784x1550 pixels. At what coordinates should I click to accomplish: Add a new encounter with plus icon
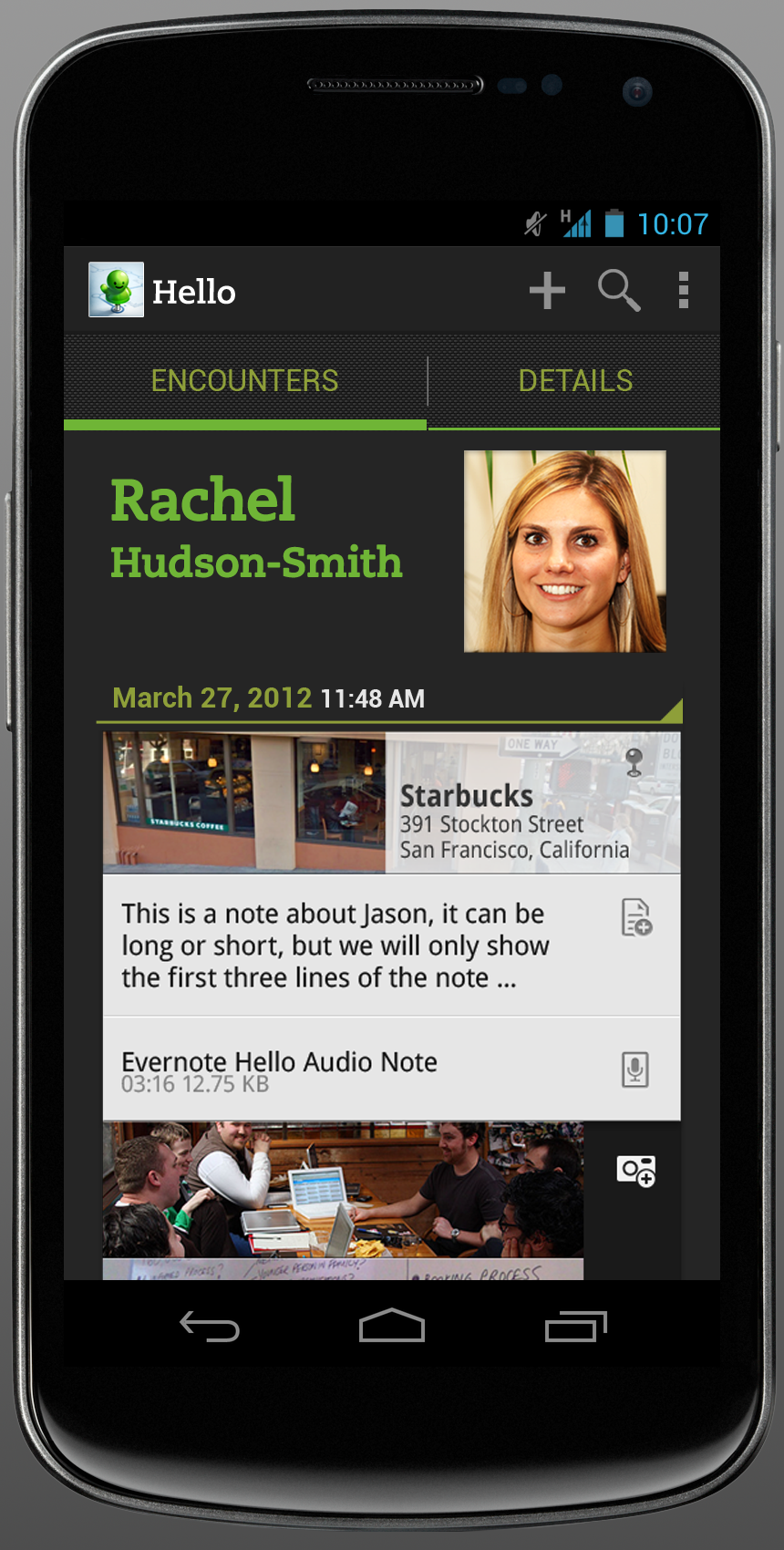[547, 292]
